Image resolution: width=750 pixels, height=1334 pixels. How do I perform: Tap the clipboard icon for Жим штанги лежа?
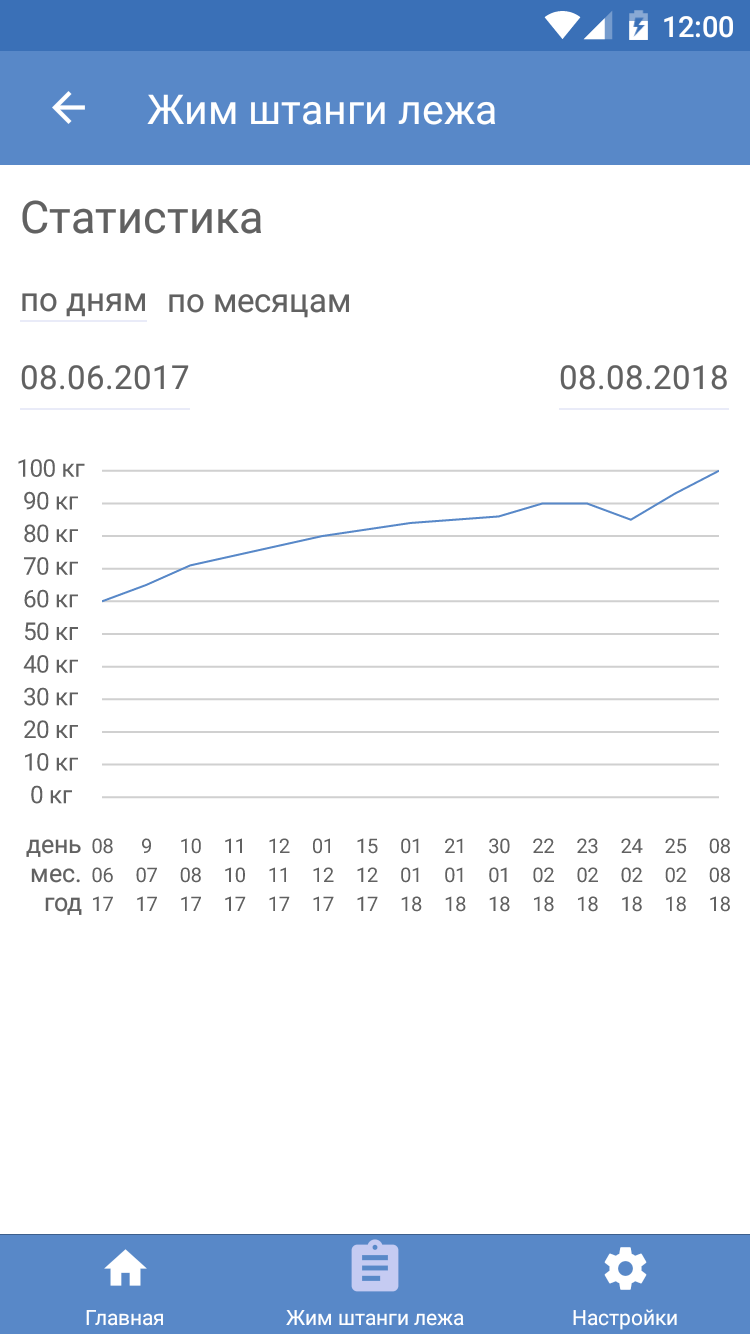(374, 1266)
